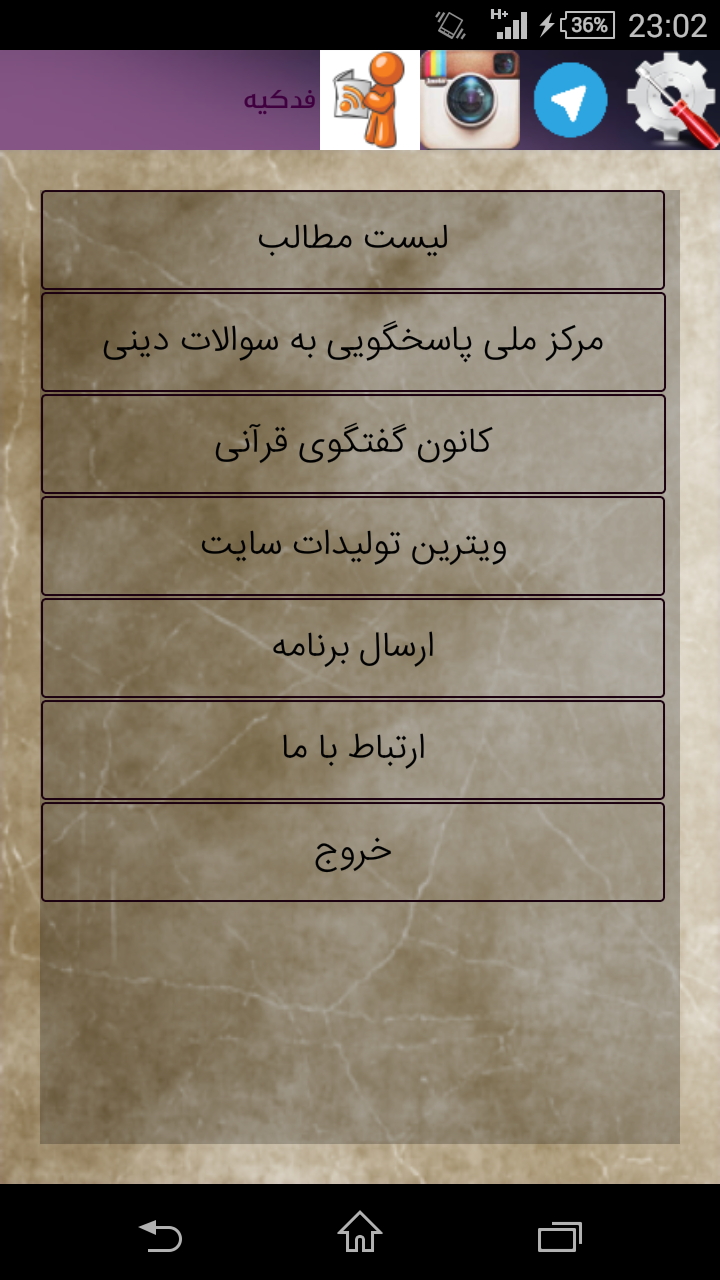Screen dimensions: 720x1280
Task: Open لیست مطالب
Action: click(x=353, y=240)
